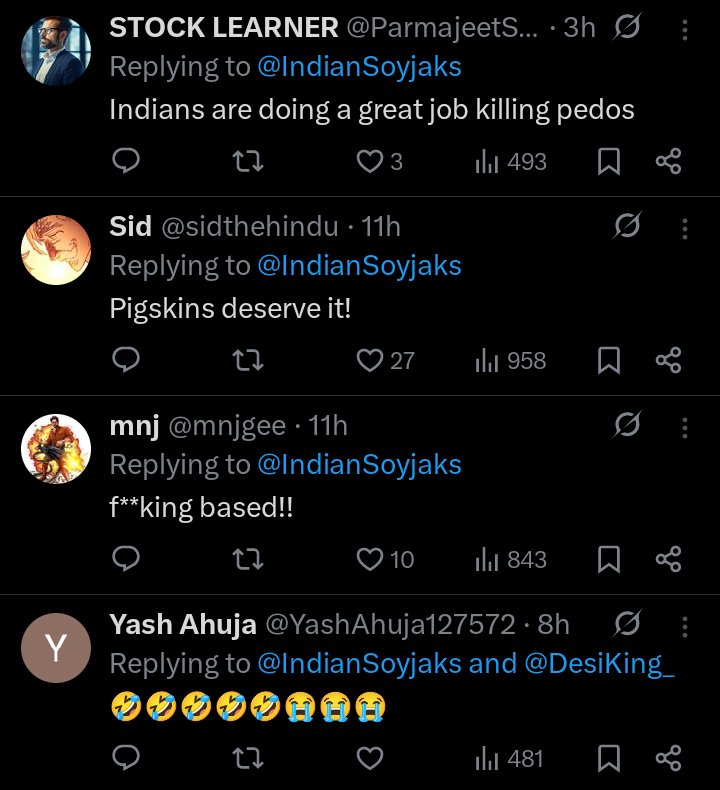Share Yash Ahuja's reply

click(x=668, y=759)
